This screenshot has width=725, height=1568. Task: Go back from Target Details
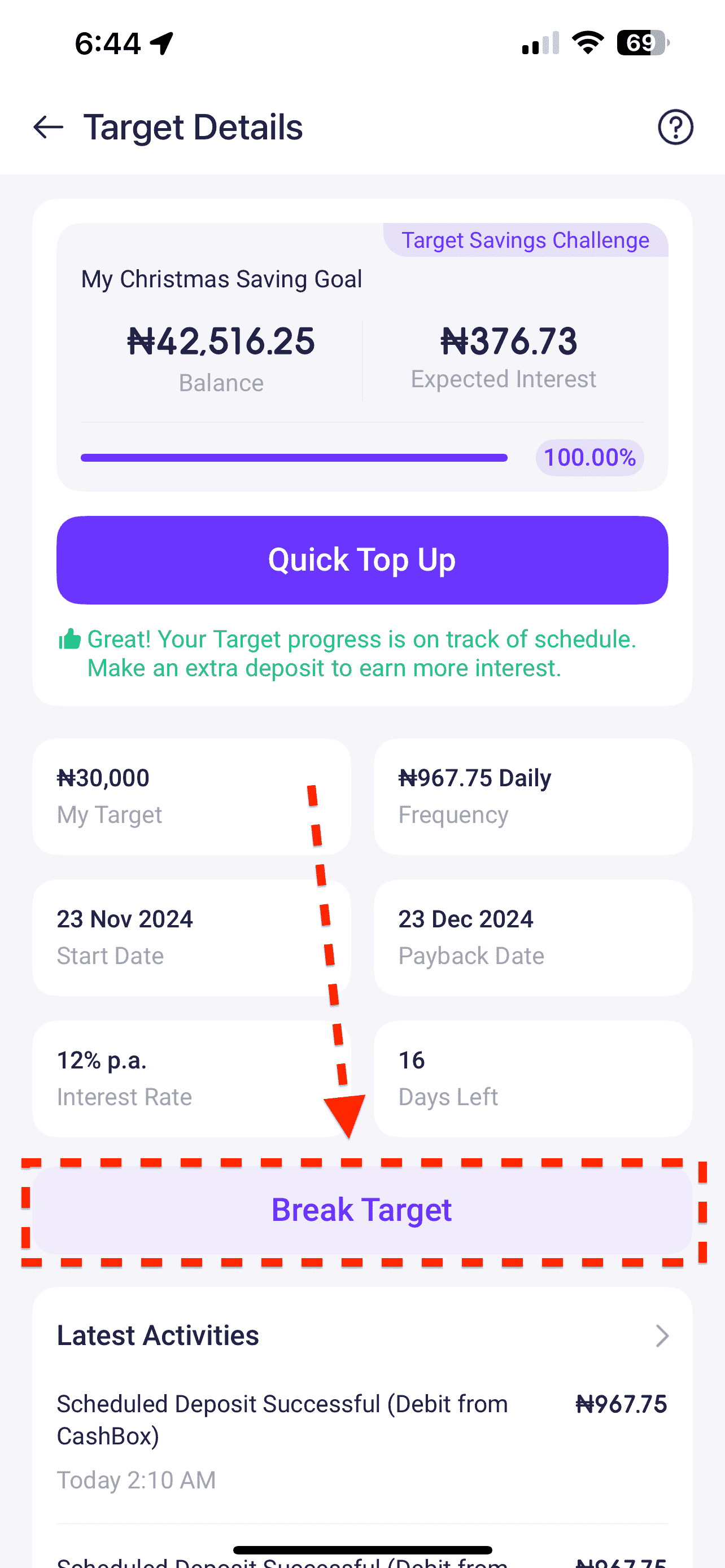(48, 127)
